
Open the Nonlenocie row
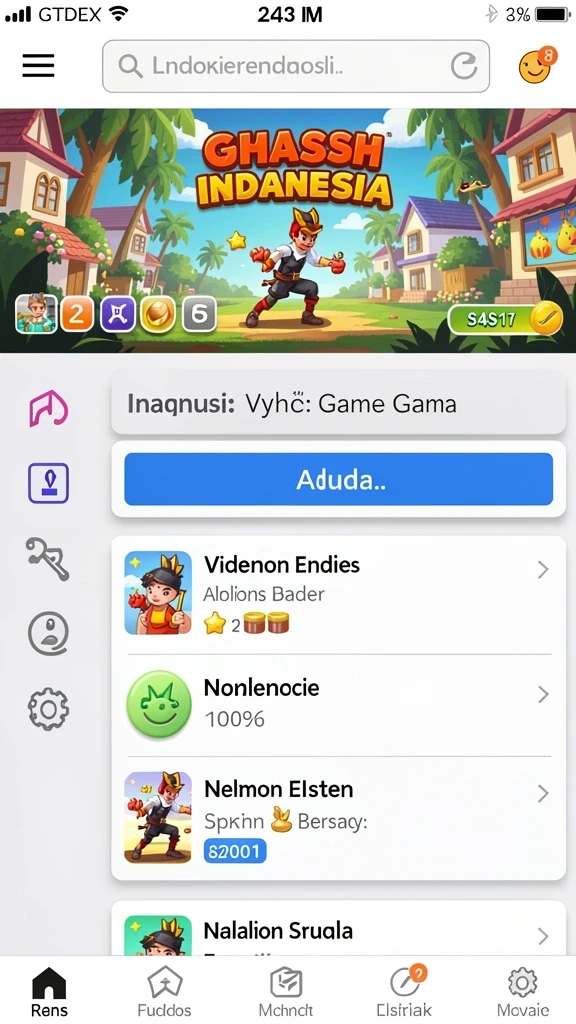(338, 705)
